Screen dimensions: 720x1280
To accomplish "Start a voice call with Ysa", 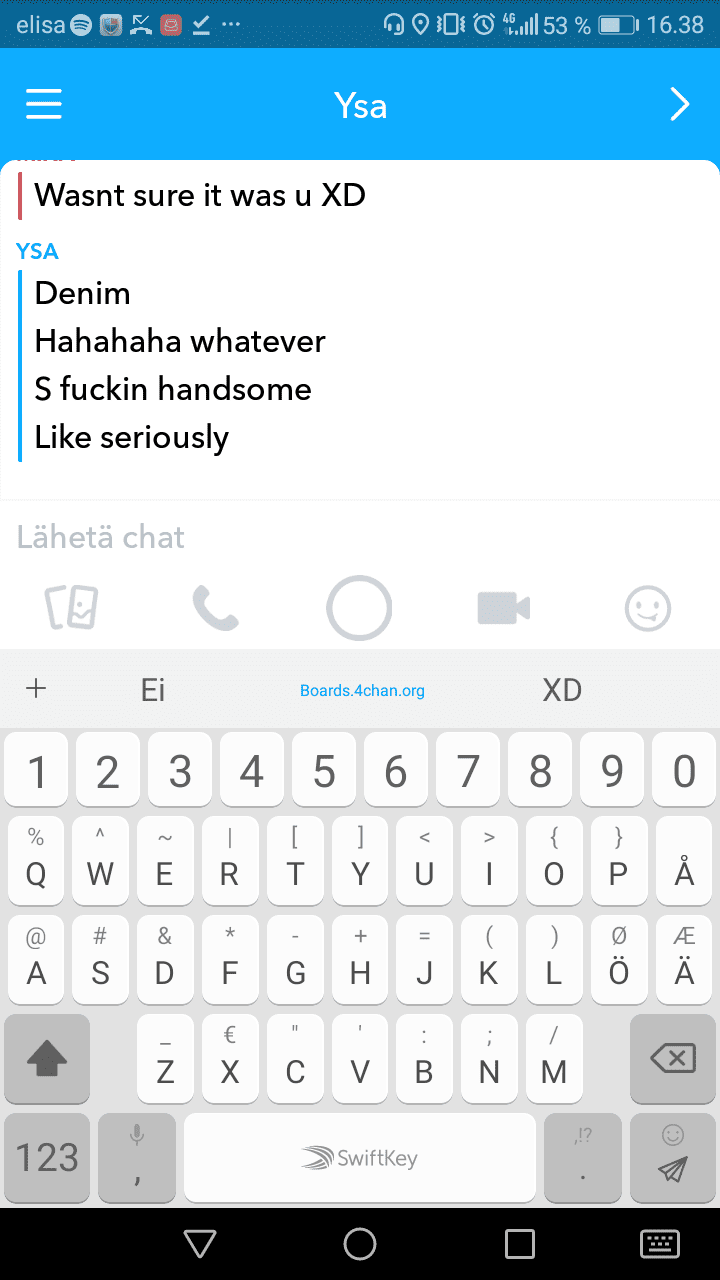I will [216, 607].
